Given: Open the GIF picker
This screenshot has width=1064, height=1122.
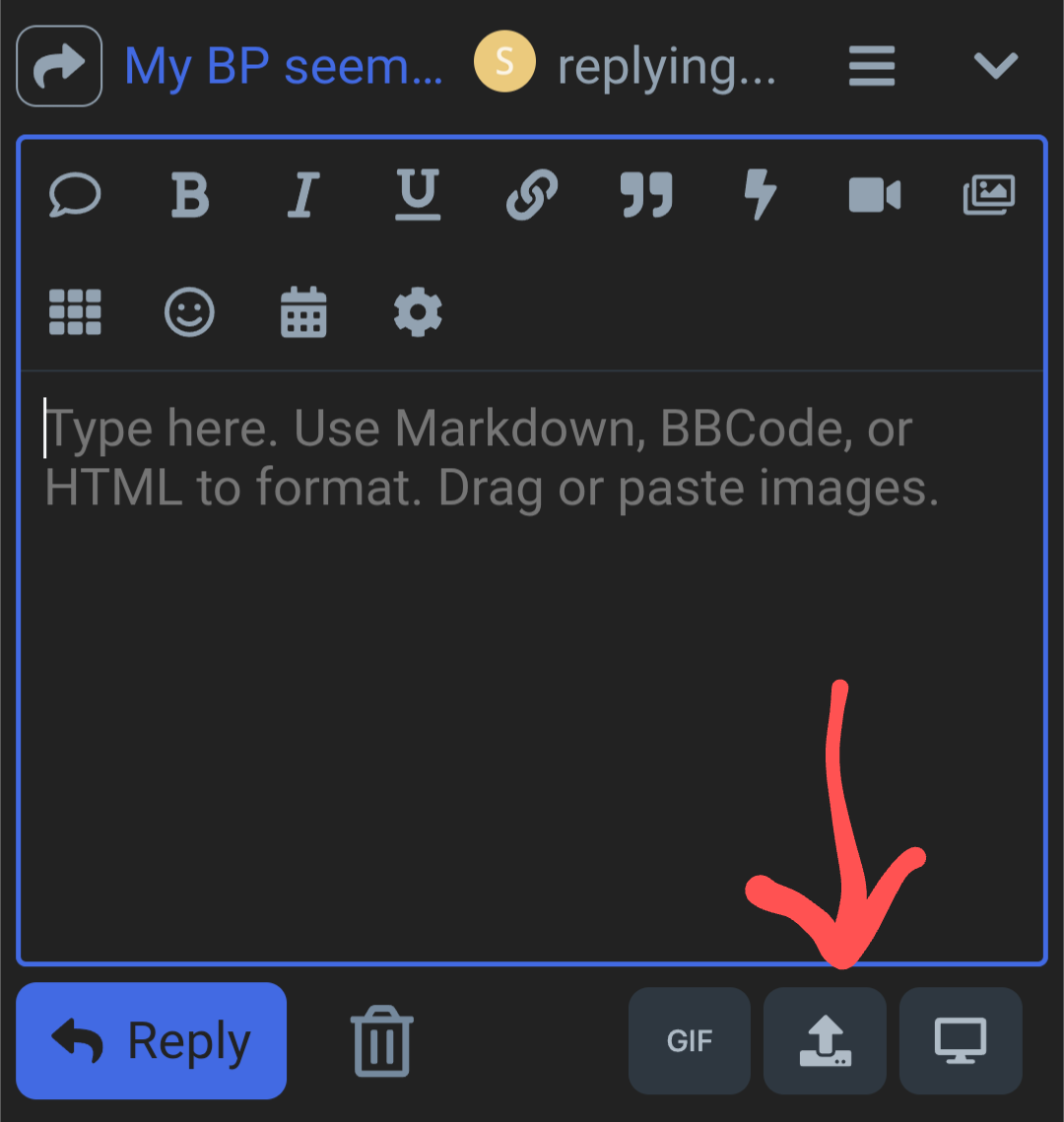Looking at the screenshot, I should point(690,1040).
